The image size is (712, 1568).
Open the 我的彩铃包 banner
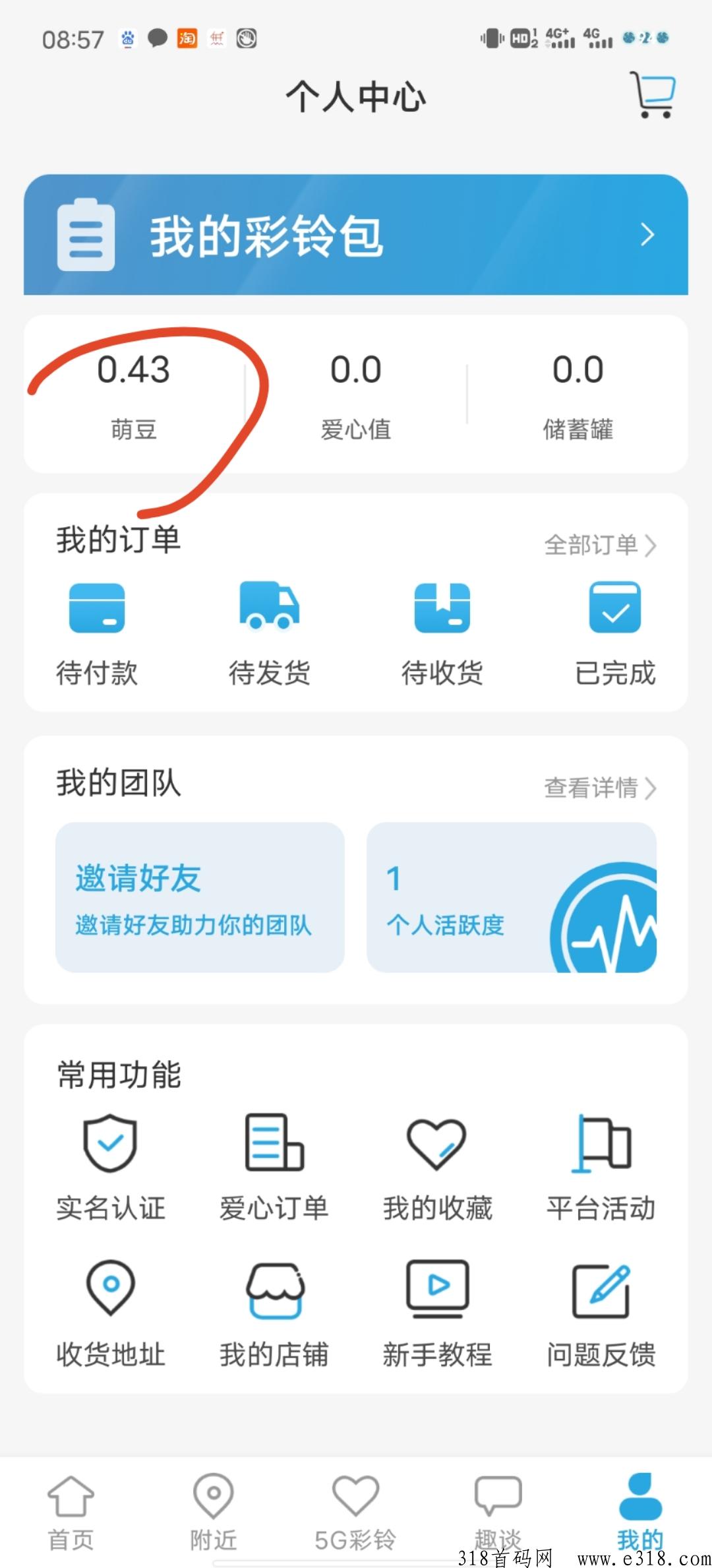[356, 235]
